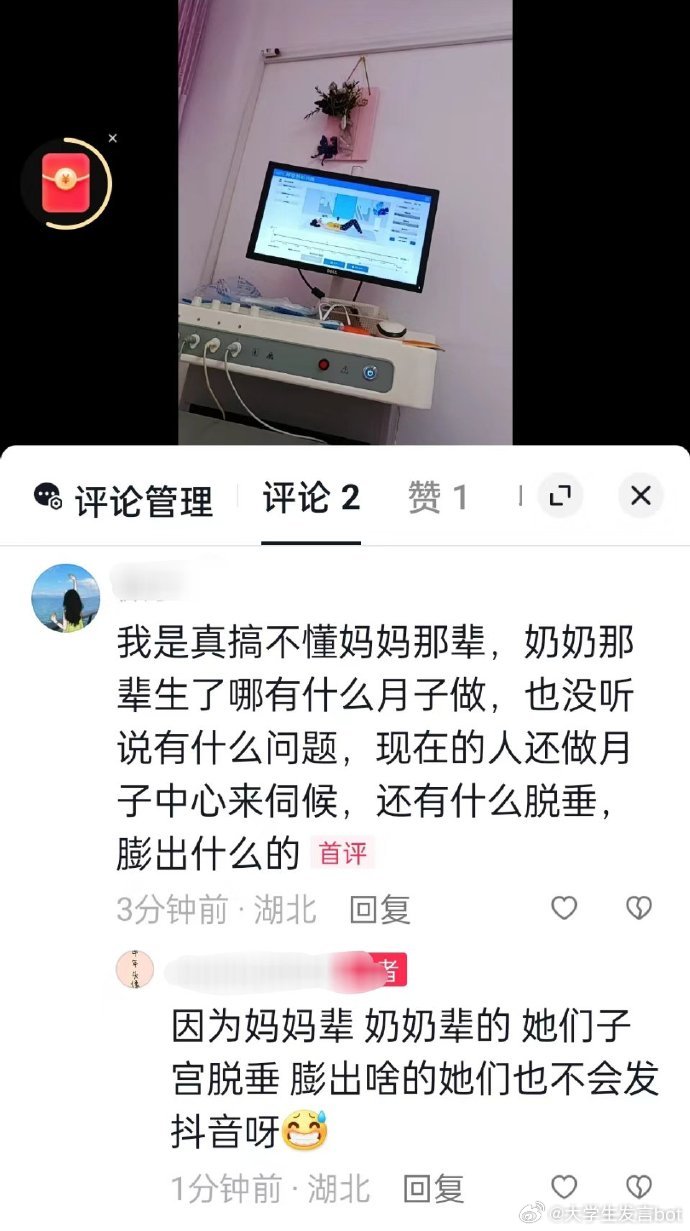Viewport: 690px width, 1231px height.
Task: Open the first commenter's avatar profile
Action: (66, 598)
